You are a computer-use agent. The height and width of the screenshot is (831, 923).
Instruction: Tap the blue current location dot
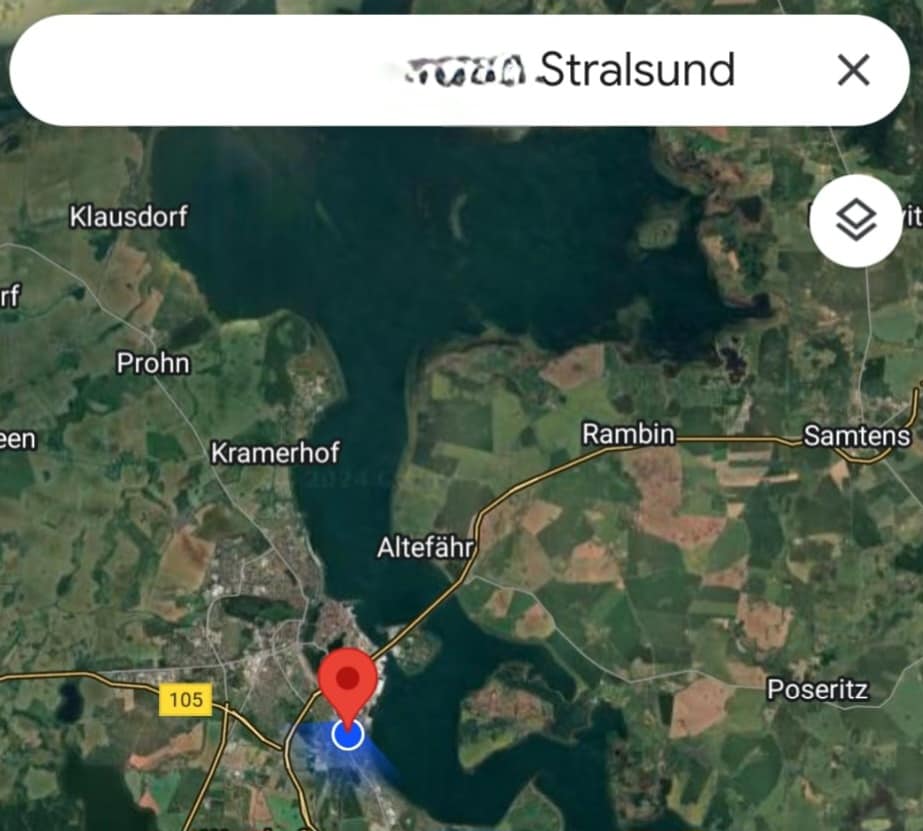coord(348,735)
